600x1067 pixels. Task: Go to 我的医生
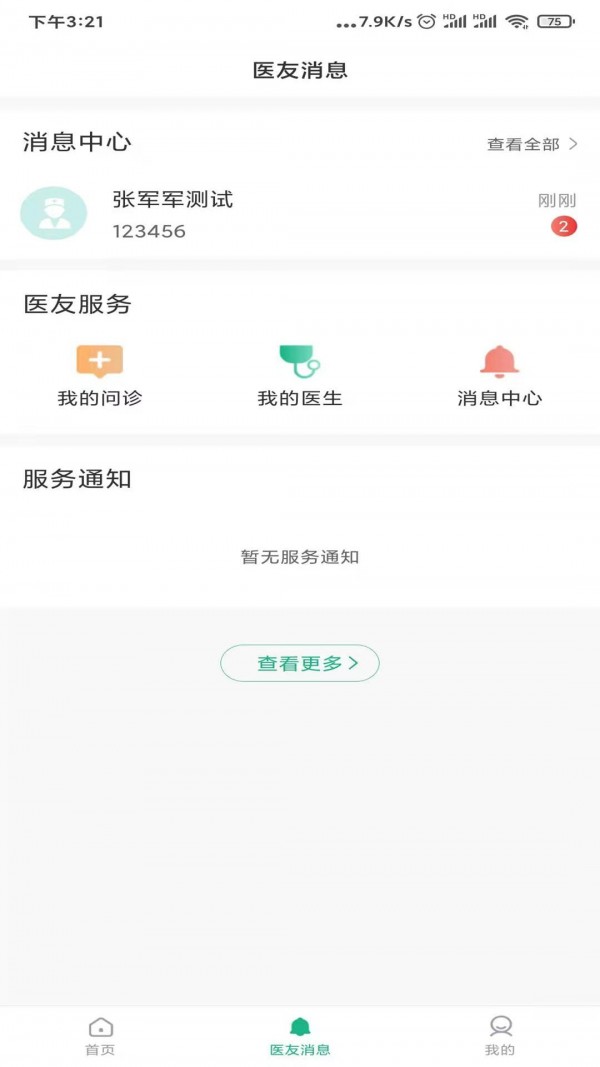coord(300,376)
